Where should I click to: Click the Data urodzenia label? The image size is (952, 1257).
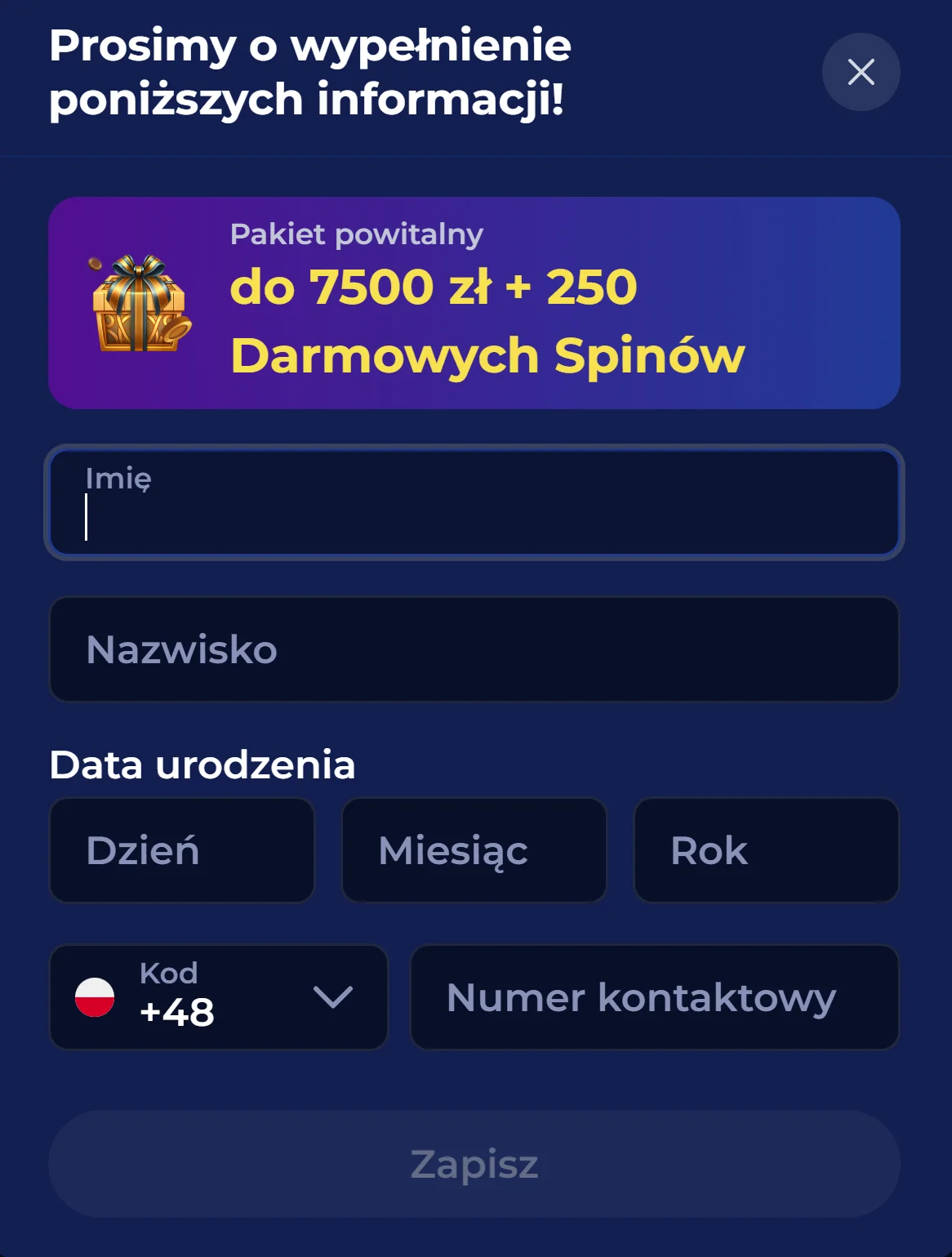[202, 764]
